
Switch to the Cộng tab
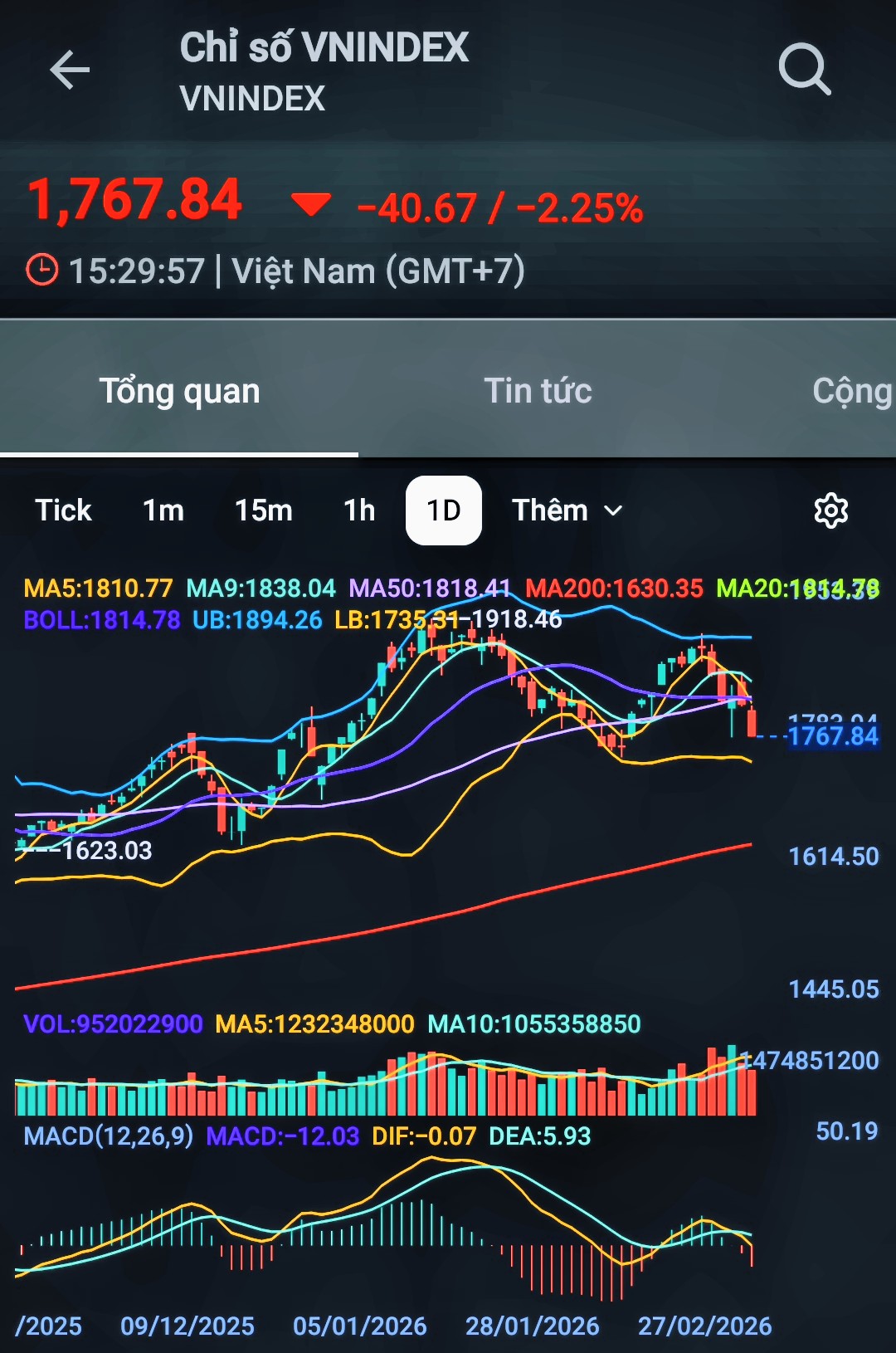pyautogui.click(x=851, y=391)
